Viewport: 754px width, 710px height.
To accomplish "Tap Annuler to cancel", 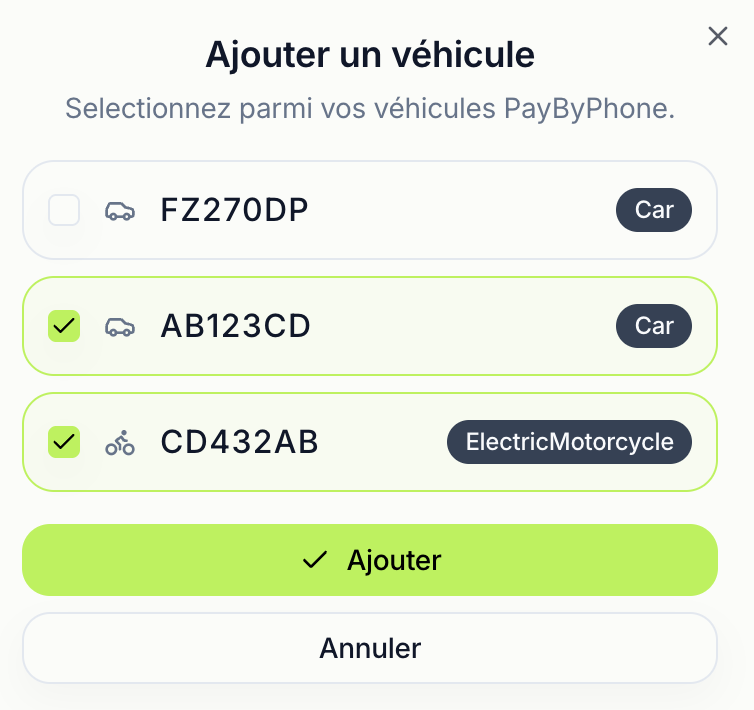I will (x=370, y=648).
